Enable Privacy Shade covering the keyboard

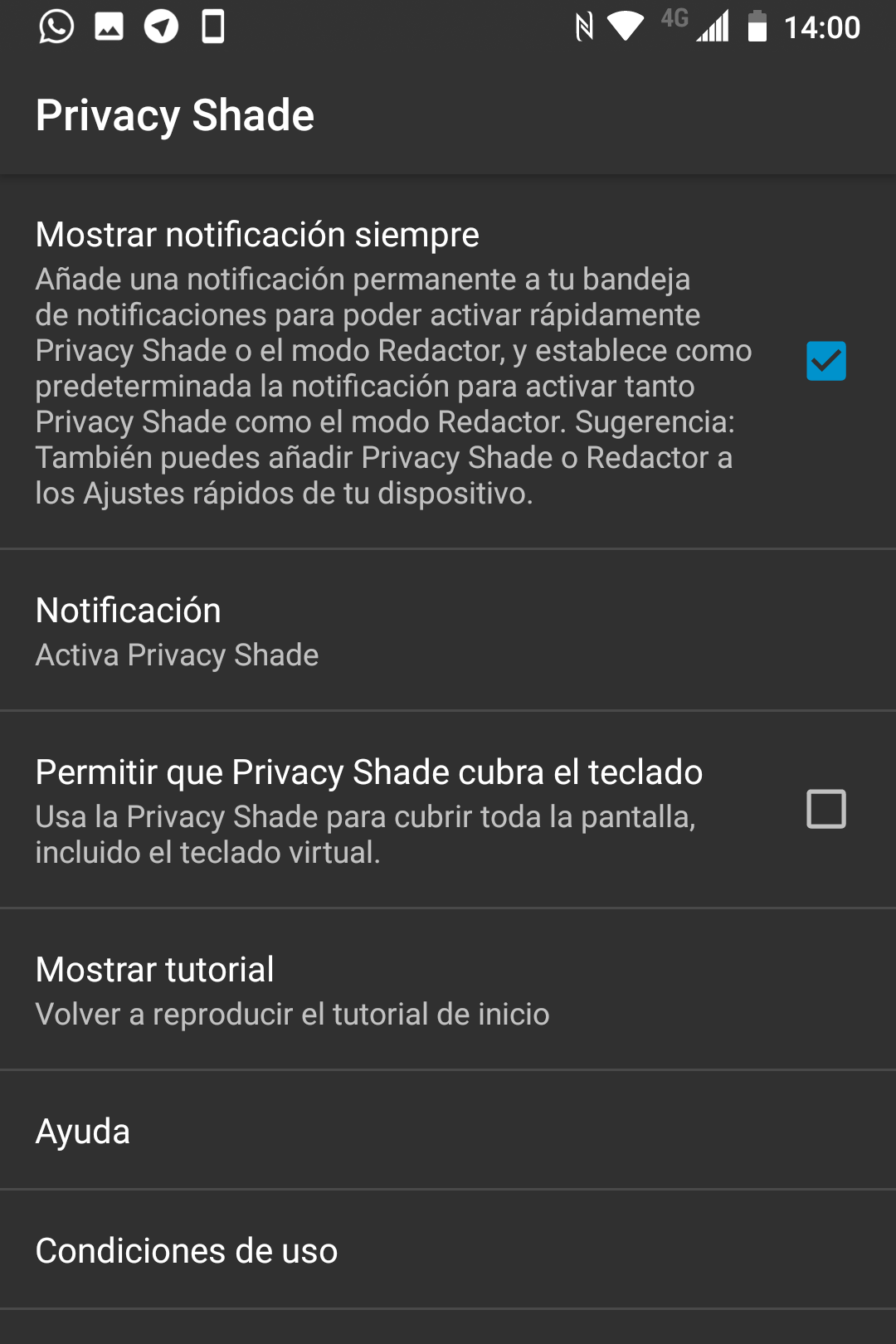pos(825,809)
